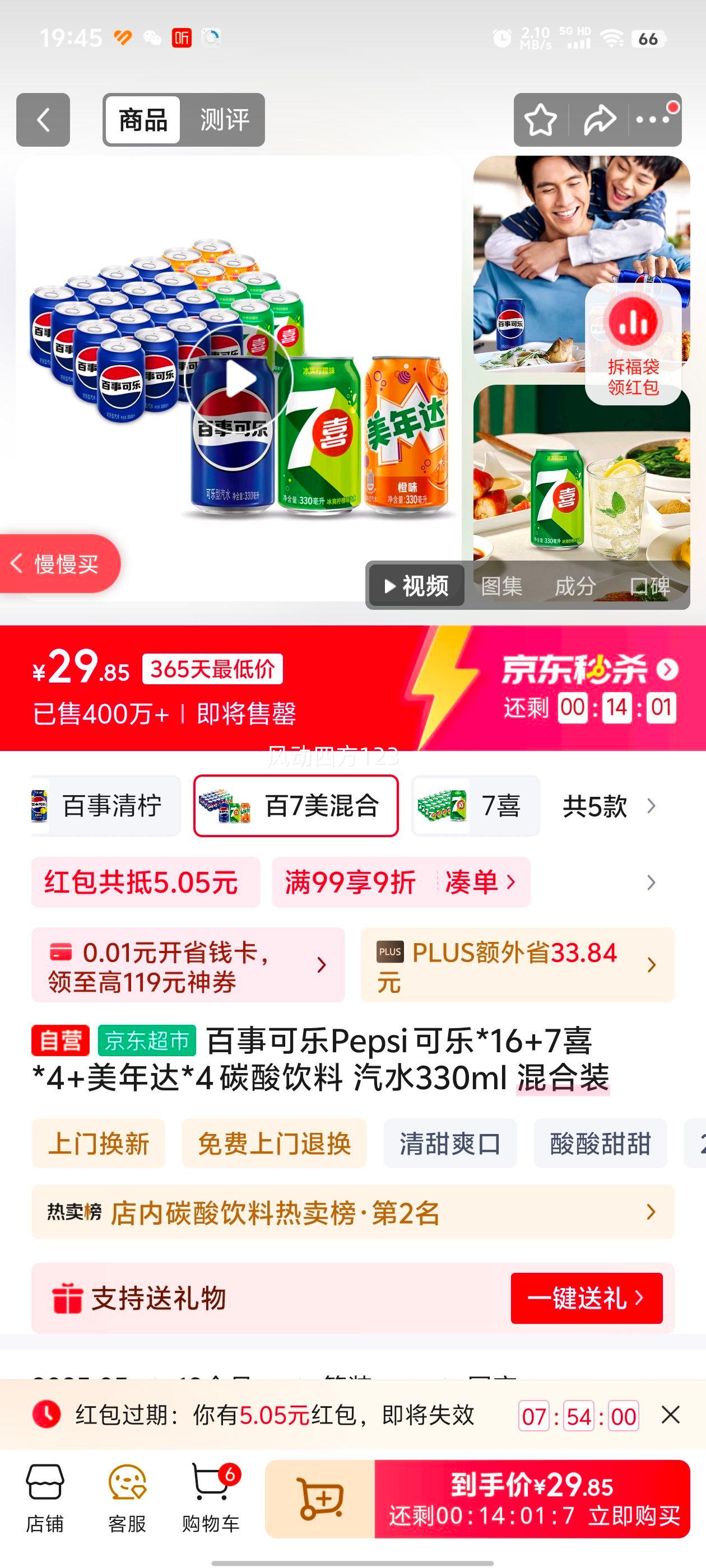The image size is (706, 1568).
Task: Share this product
Action: [600, 120]
